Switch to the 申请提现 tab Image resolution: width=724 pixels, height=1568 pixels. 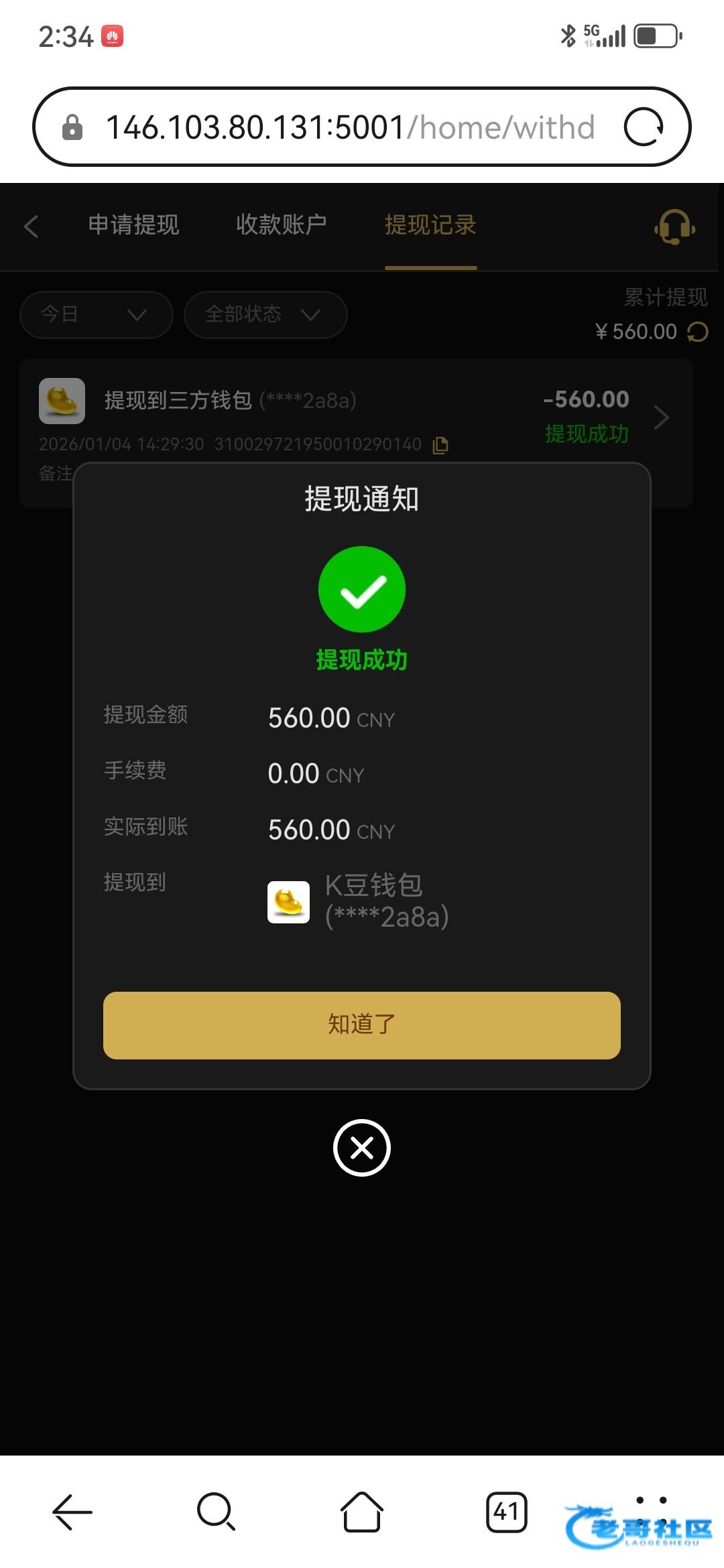tap(133, 225)
